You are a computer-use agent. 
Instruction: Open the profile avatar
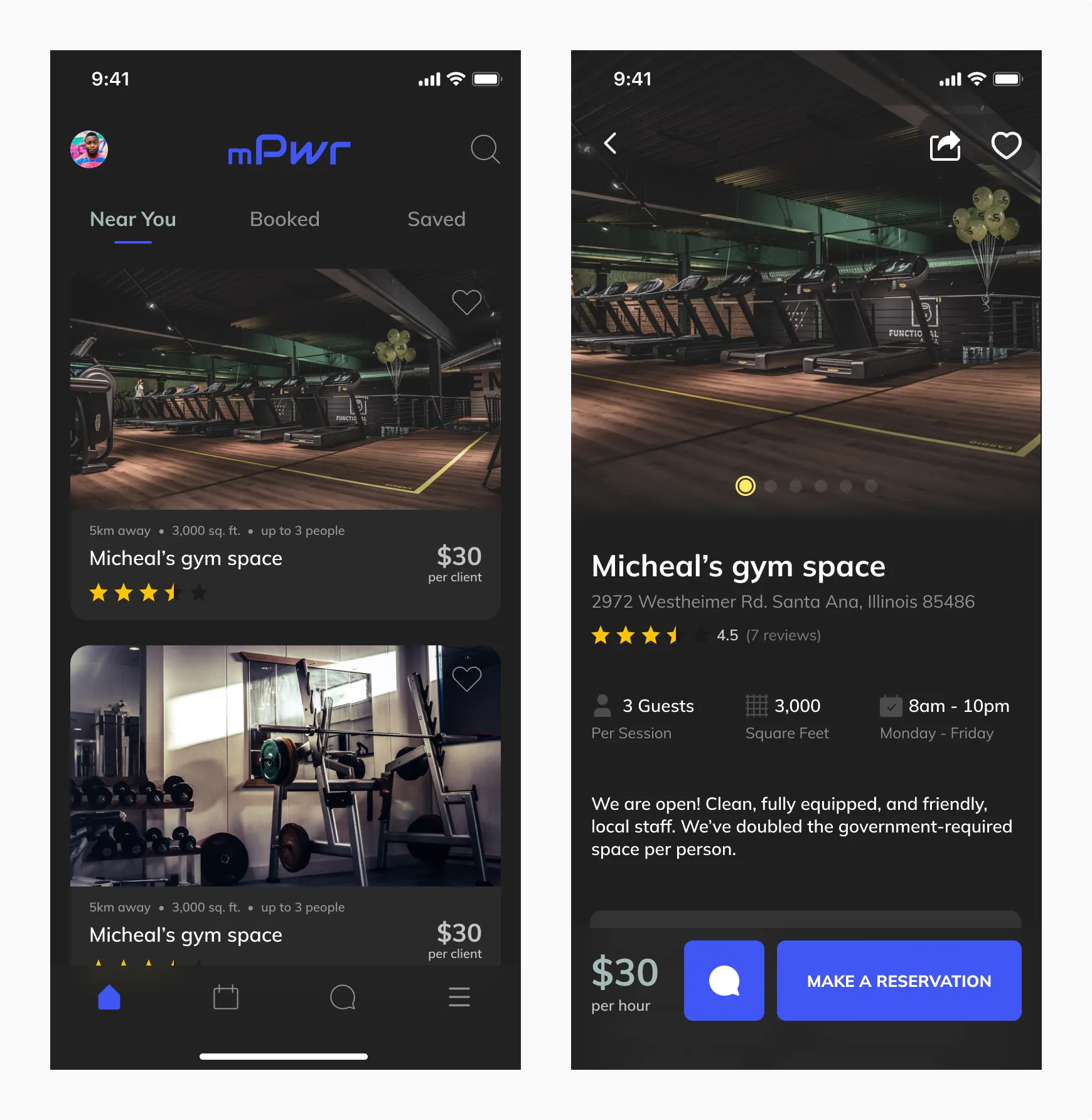tap(89, 149)
